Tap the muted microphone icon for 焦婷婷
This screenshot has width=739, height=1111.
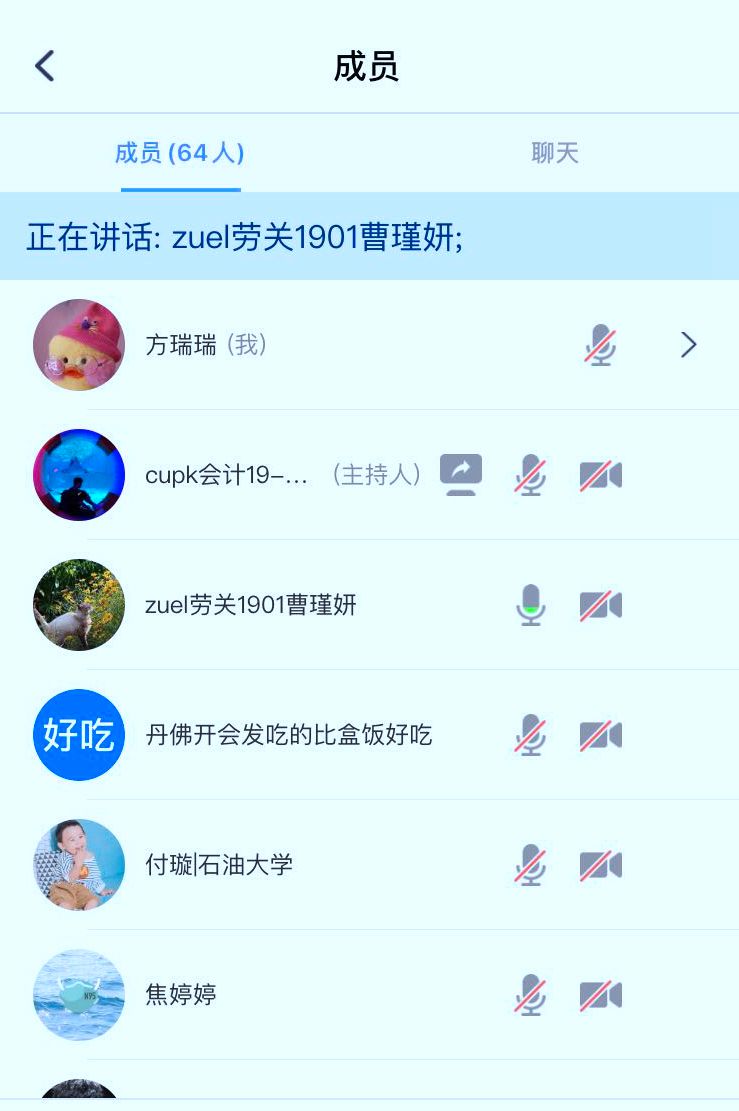[x=531, y=995]
